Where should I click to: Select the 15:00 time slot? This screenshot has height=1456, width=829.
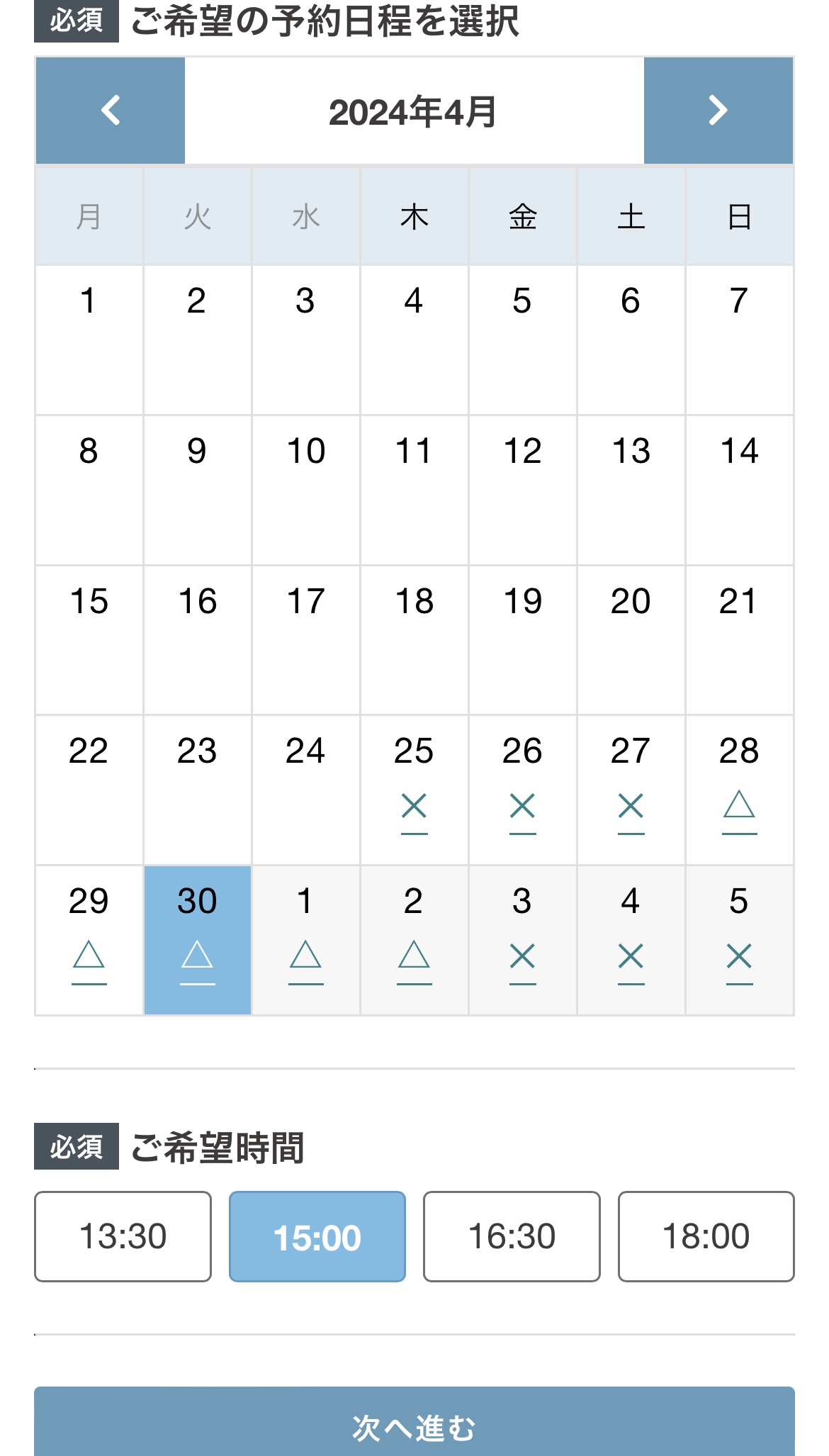317,1236
